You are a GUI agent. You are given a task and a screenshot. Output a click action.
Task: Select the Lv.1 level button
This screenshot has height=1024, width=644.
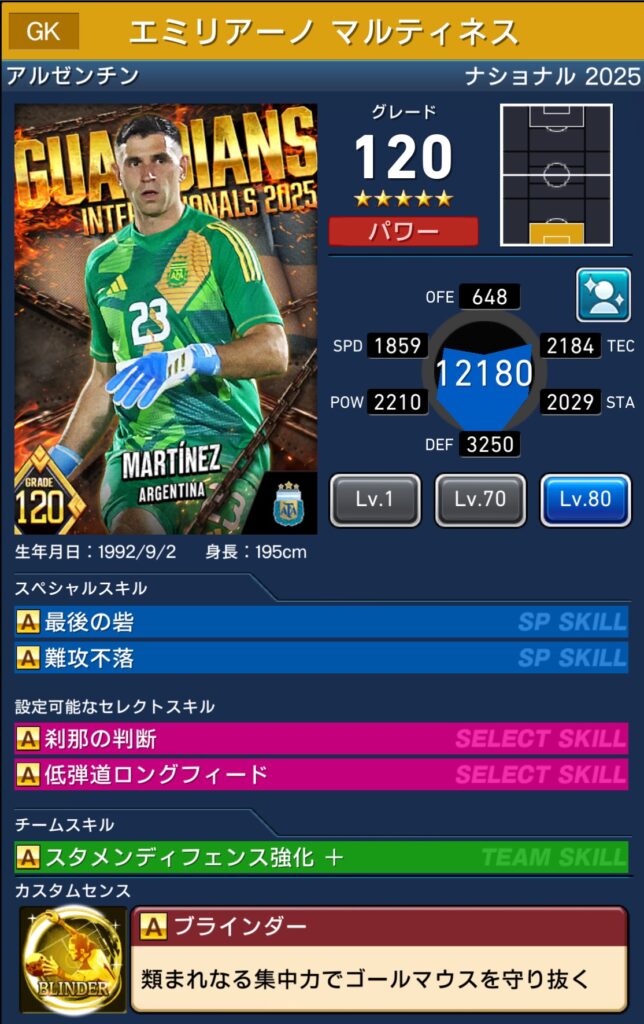click(375, 499)
